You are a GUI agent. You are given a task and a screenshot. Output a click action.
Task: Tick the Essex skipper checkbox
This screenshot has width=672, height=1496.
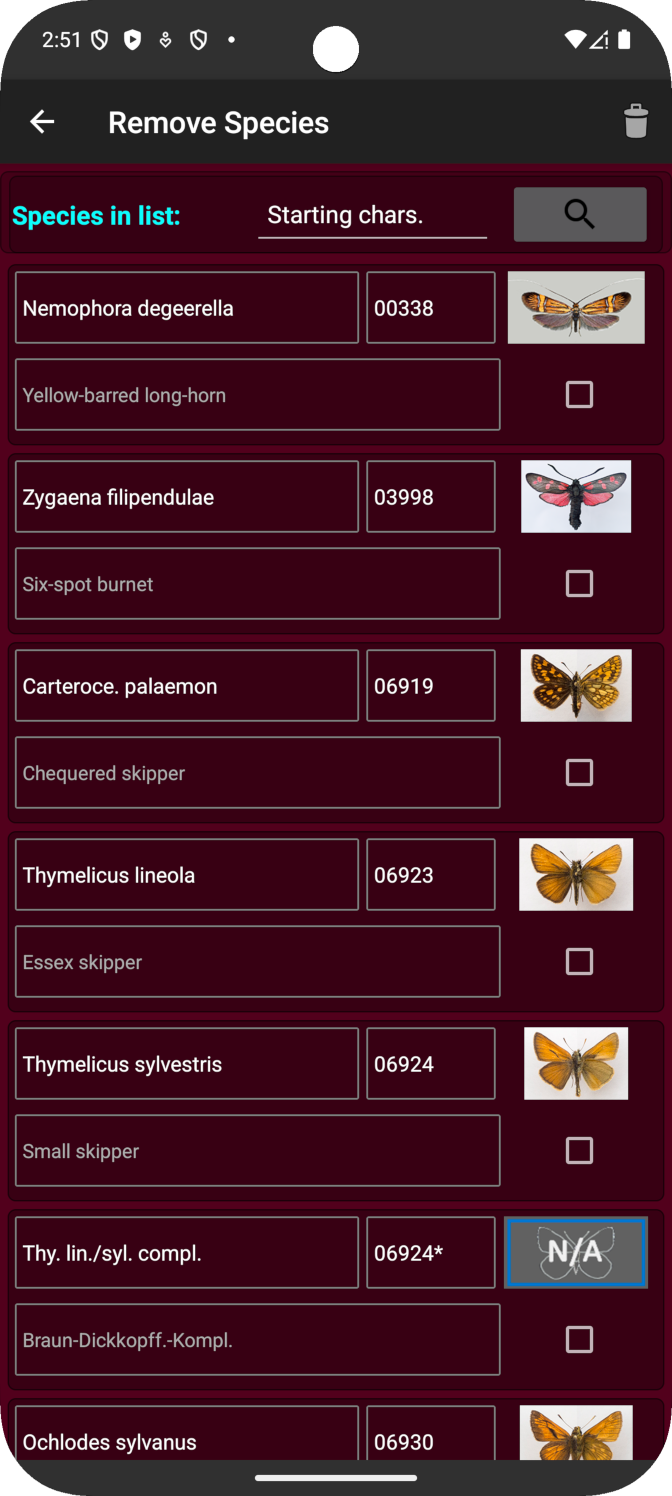point(579,962)
